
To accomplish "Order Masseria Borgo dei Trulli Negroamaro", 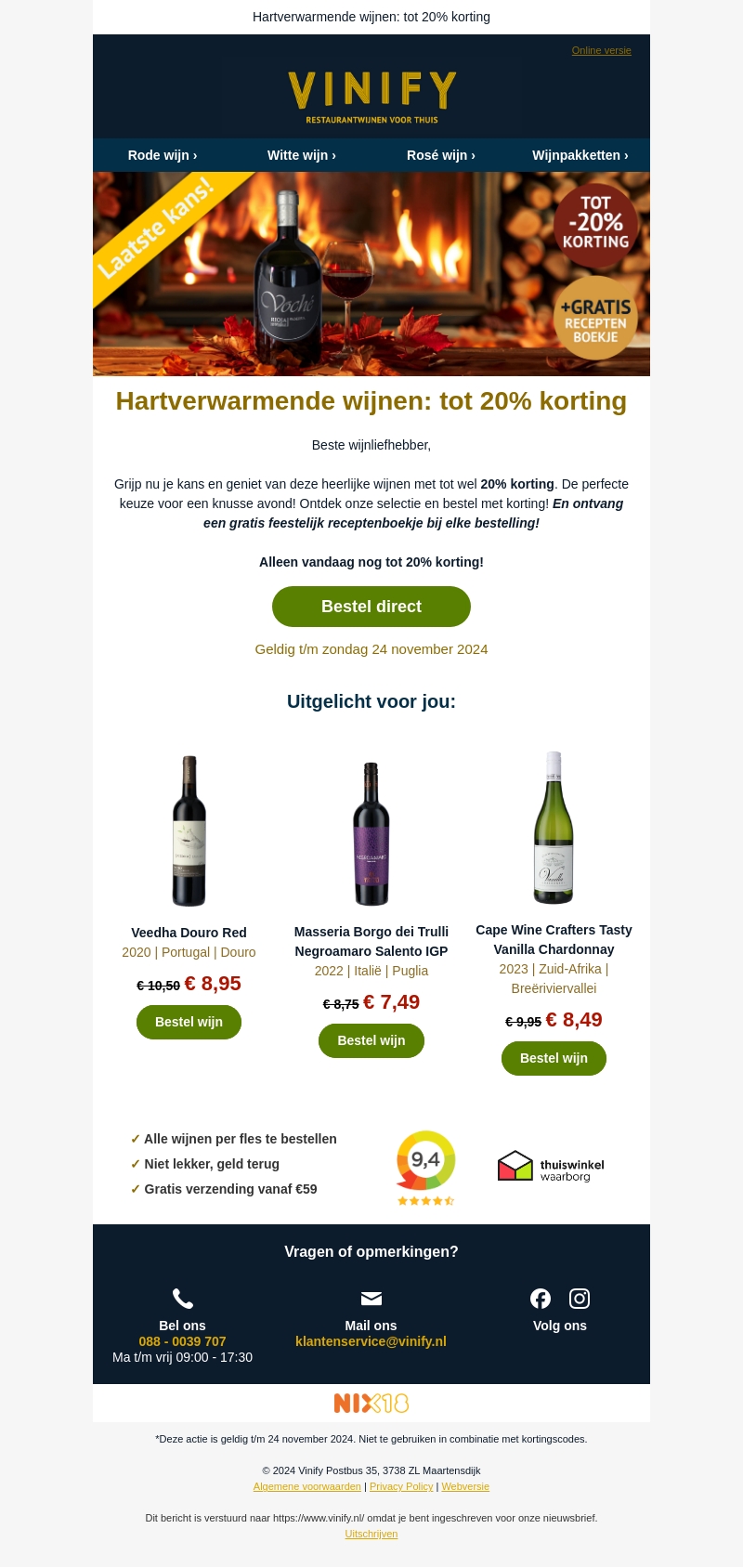I will (371, 1040).
